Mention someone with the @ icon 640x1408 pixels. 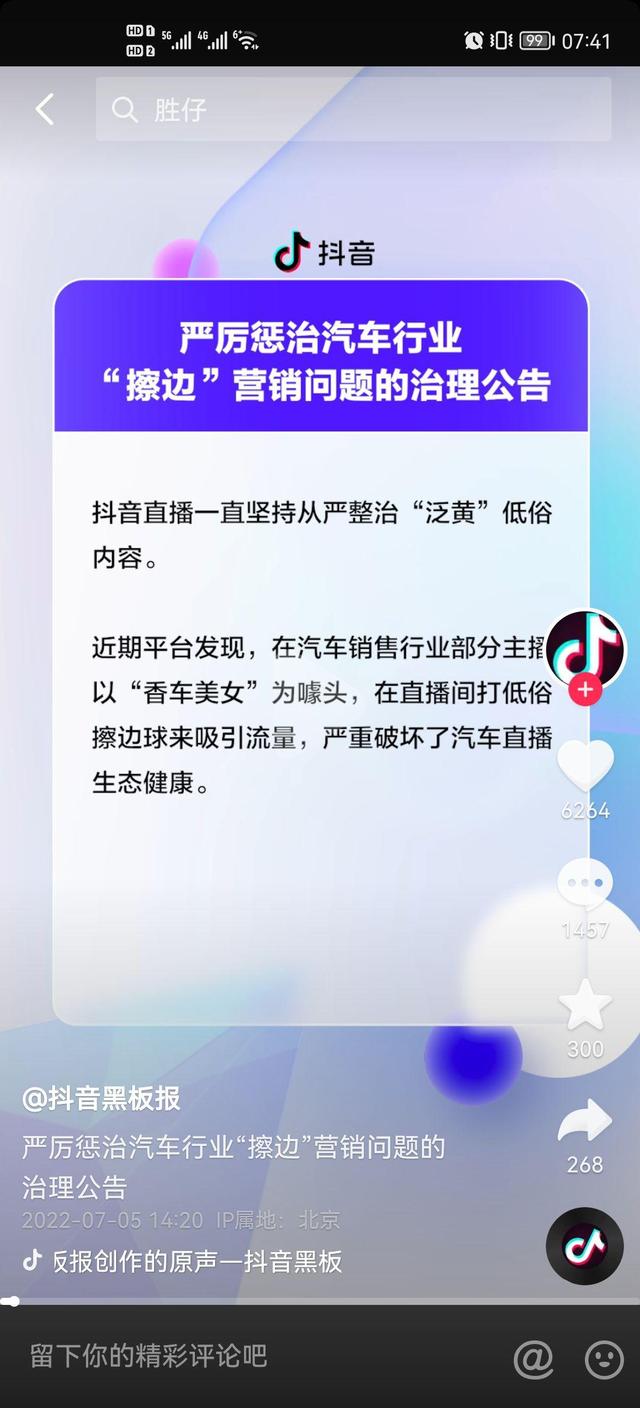click(533, 1358)
